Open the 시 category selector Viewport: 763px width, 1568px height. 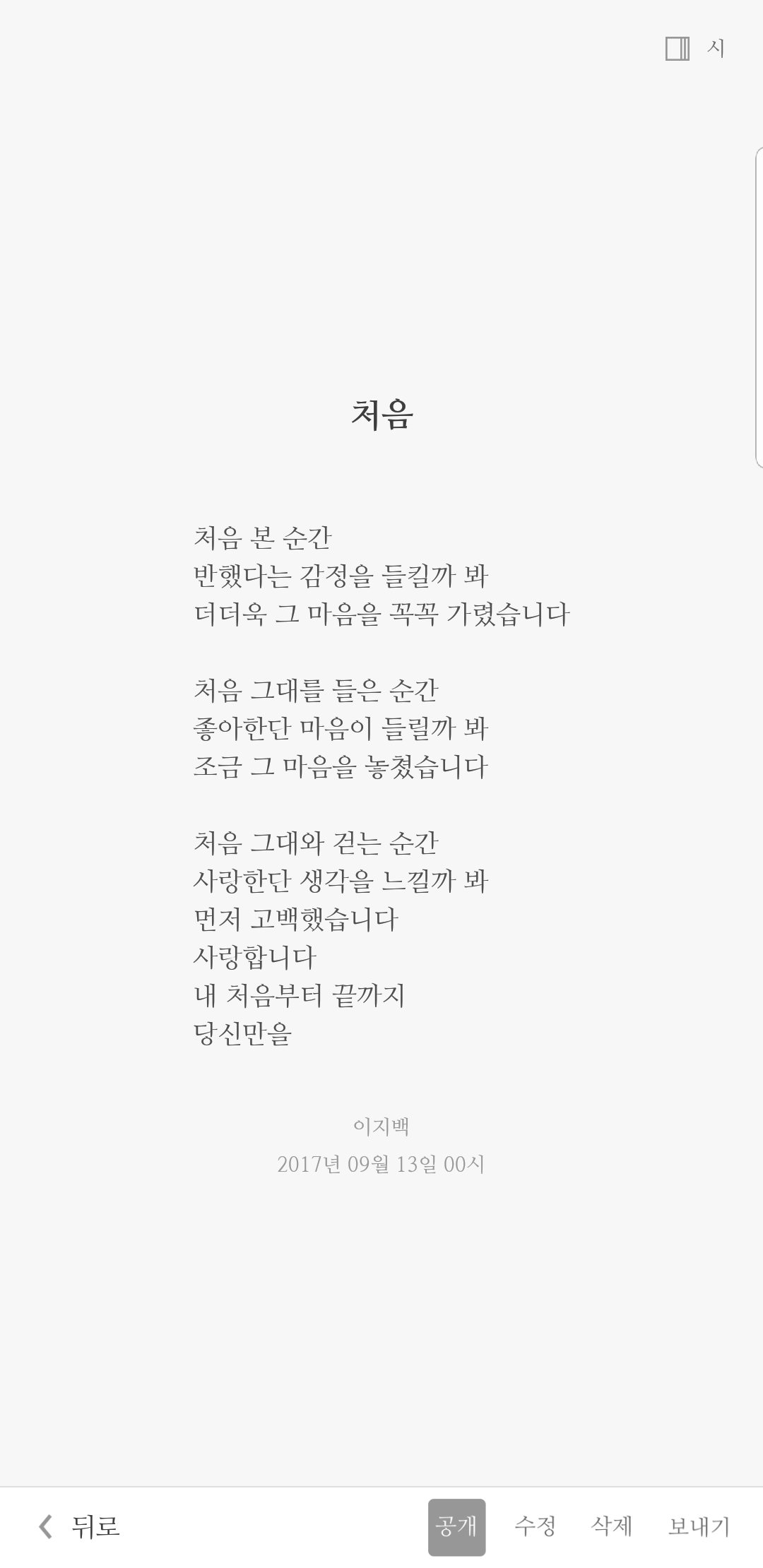pyautogui.click(x=696, y=48)
